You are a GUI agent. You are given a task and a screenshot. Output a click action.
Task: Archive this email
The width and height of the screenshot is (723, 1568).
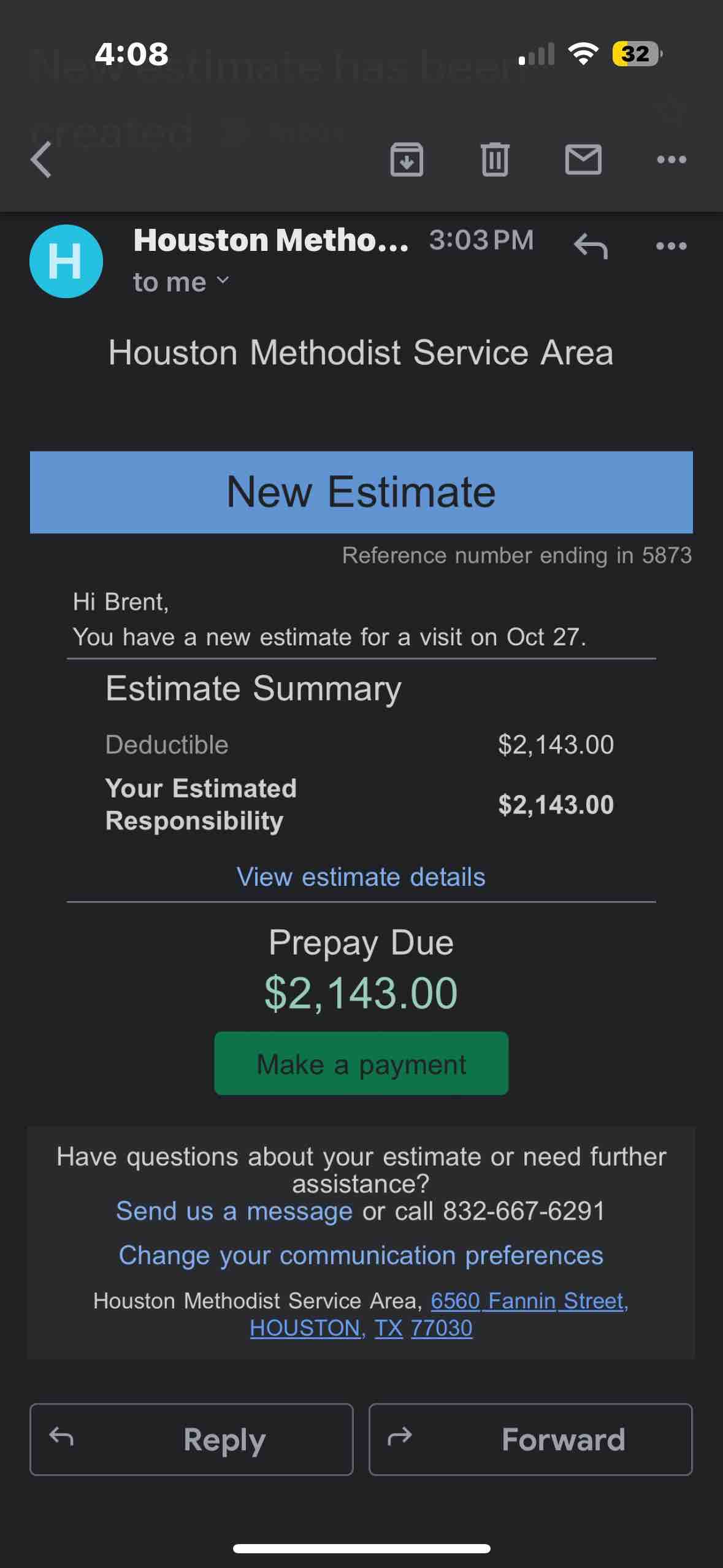407,159
